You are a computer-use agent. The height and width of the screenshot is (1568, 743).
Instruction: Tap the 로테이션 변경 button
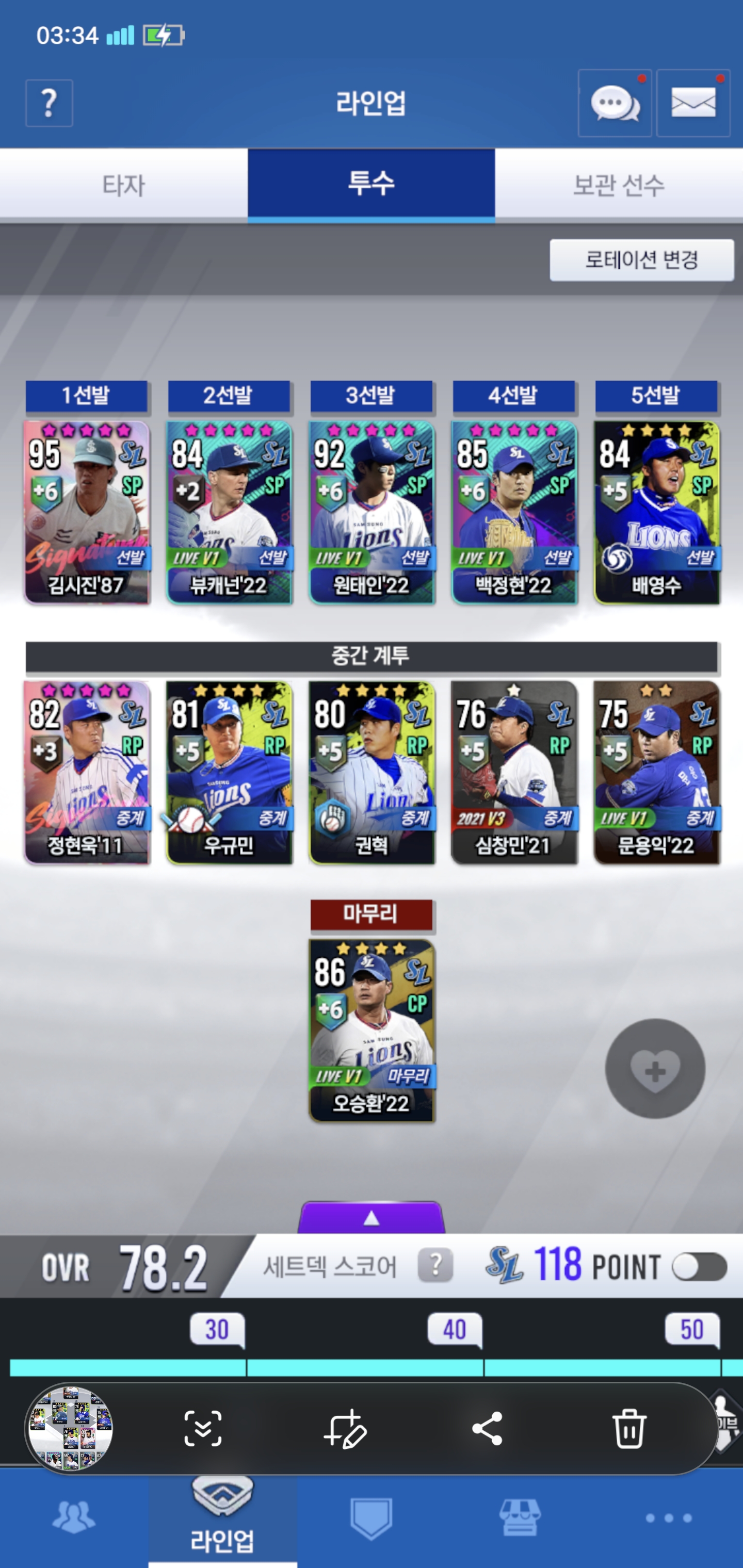(641, 260)
